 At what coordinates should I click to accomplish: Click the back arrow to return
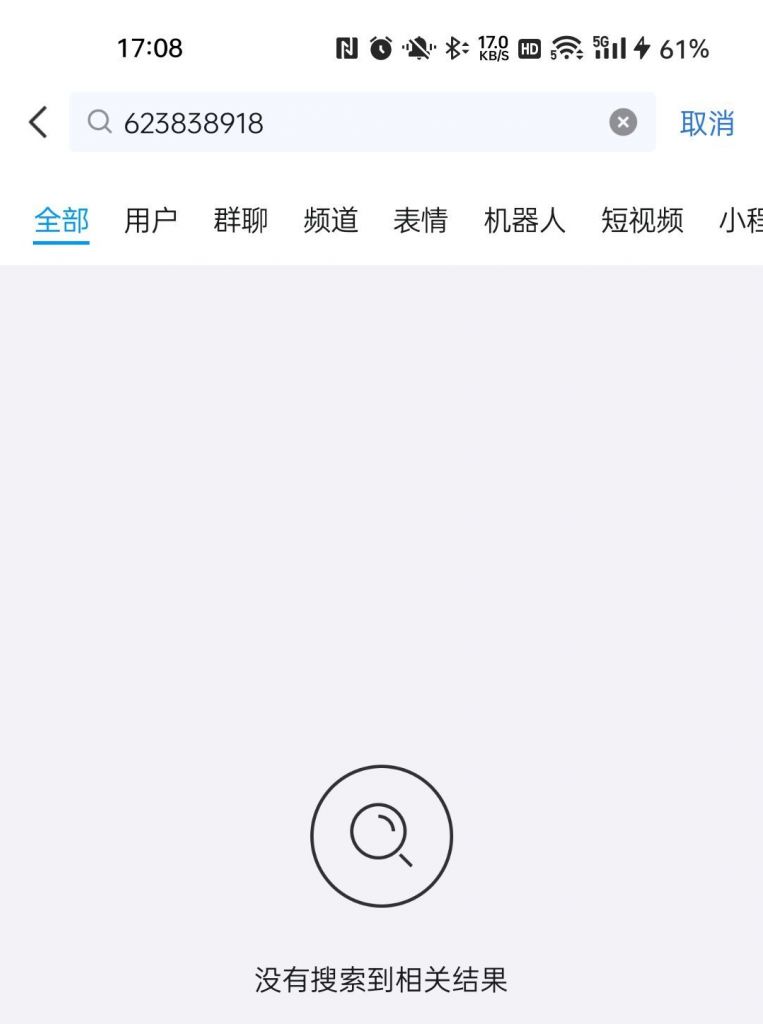[37, 121]
